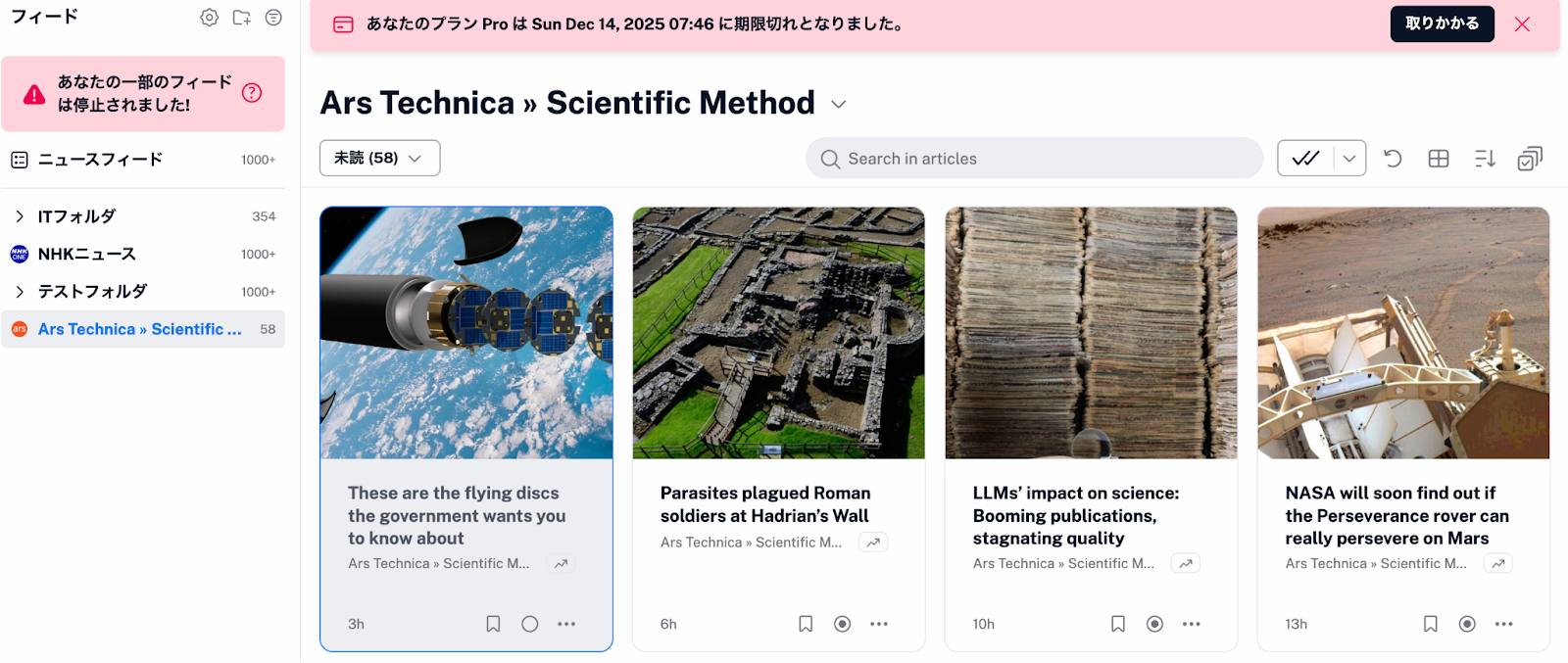Focus the Search in articles field
The width and height of the screenshot is (1568, 663).
pos(1034,159)
